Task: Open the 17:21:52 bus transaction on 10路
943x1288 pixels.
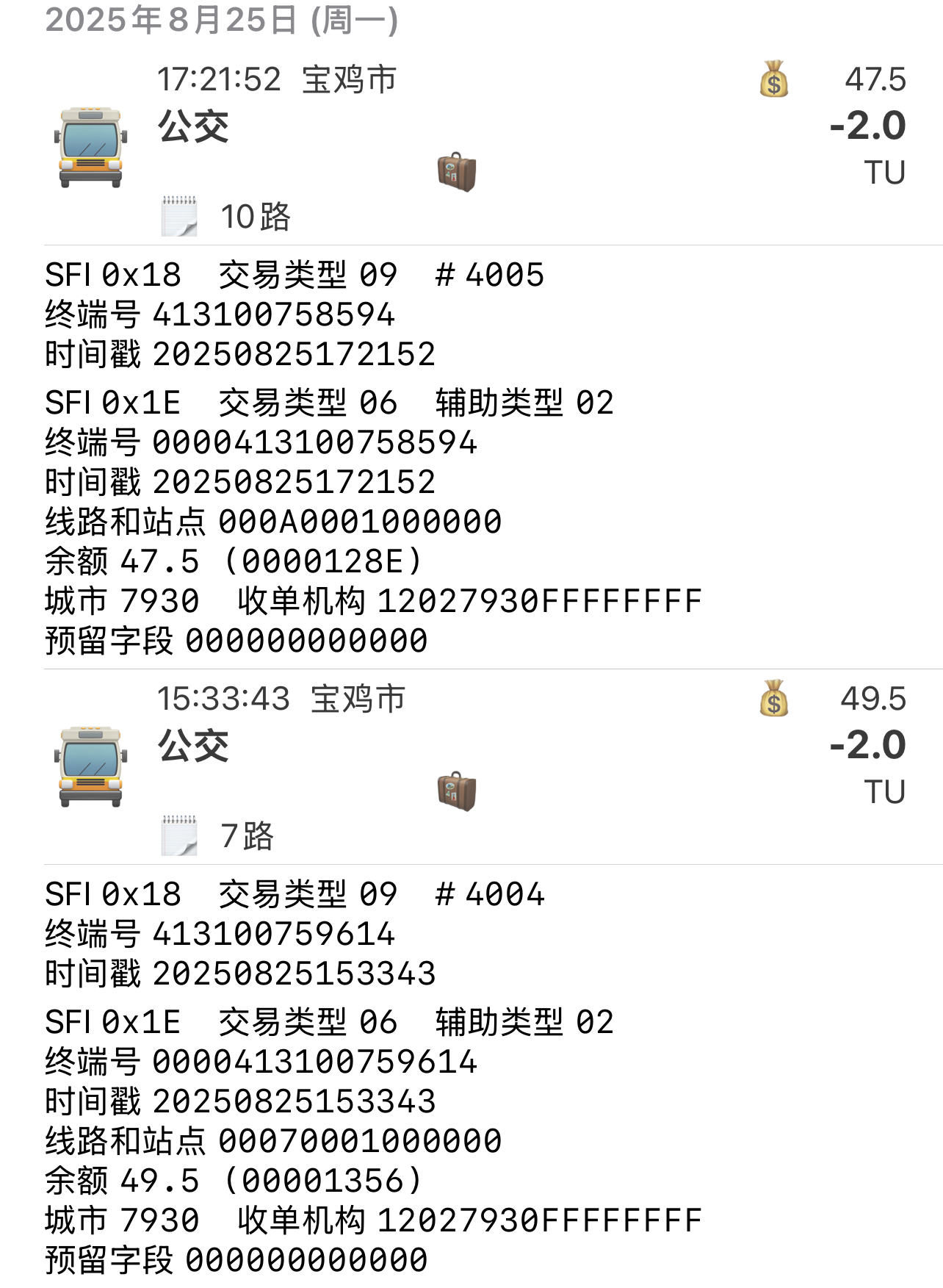Action: point(470,147)
